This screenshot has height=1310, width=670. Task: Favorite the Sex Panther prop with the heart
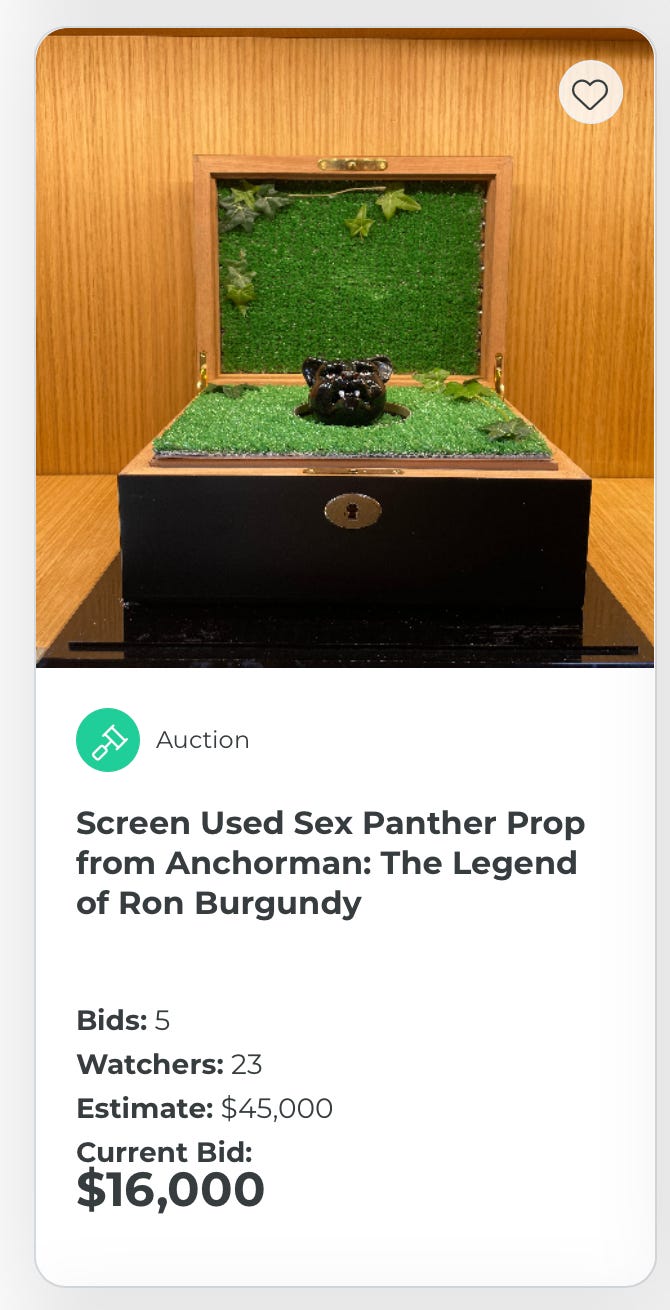point(590,93)
